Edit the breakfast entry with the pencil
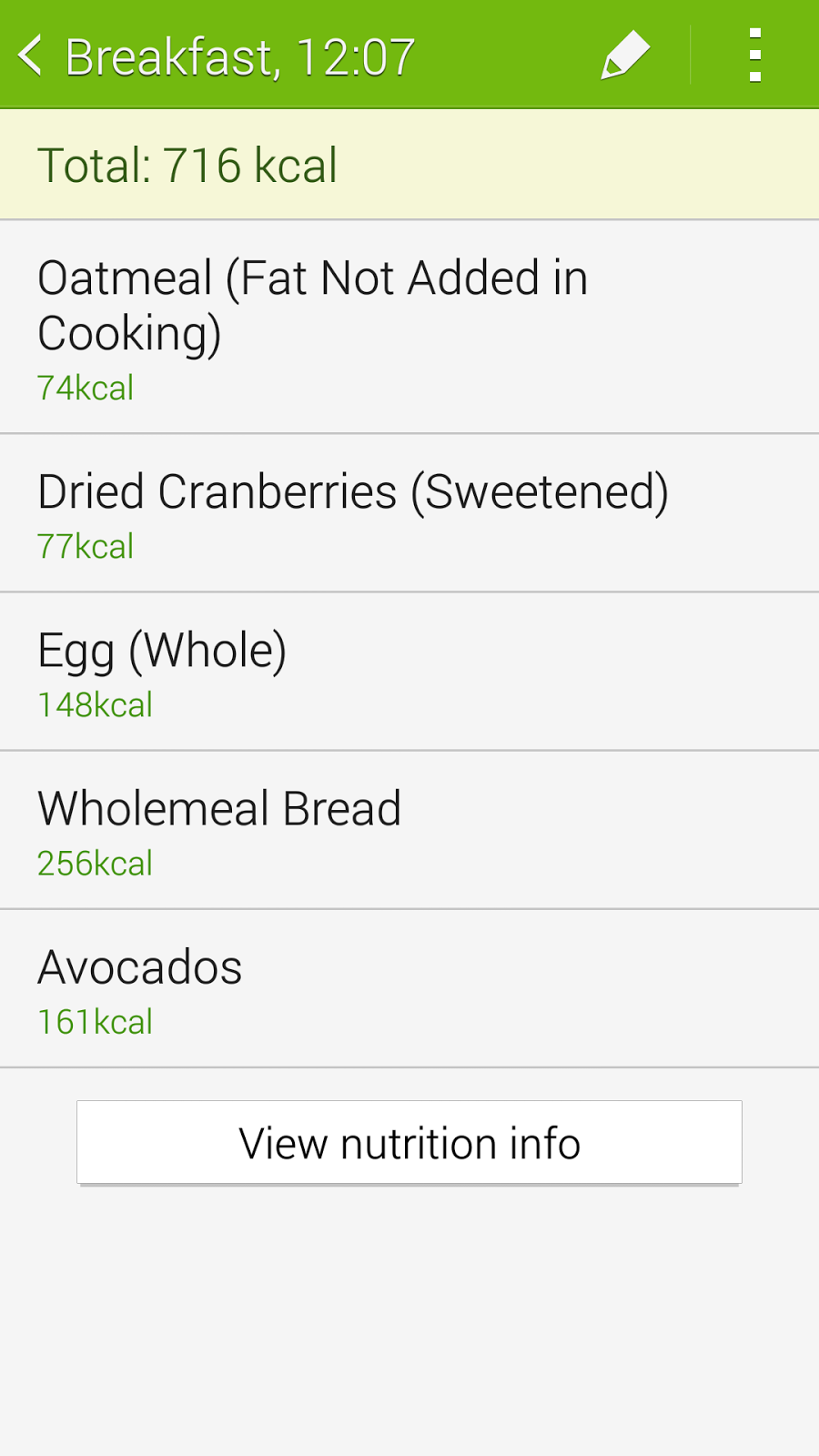This screenshot has height=1456, width=819. (x=625, y=56)
